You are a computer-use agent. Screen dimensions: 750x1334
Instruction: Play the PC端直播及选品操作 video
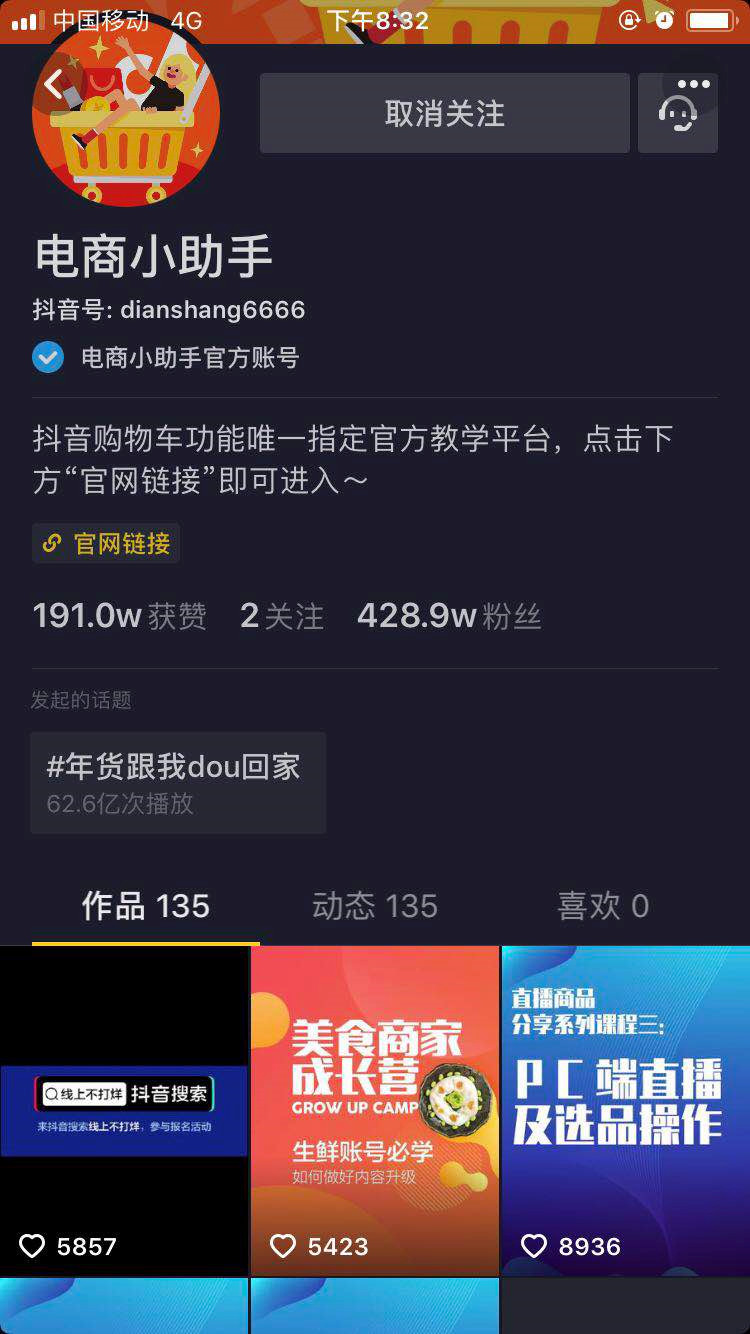[626, 1110]
